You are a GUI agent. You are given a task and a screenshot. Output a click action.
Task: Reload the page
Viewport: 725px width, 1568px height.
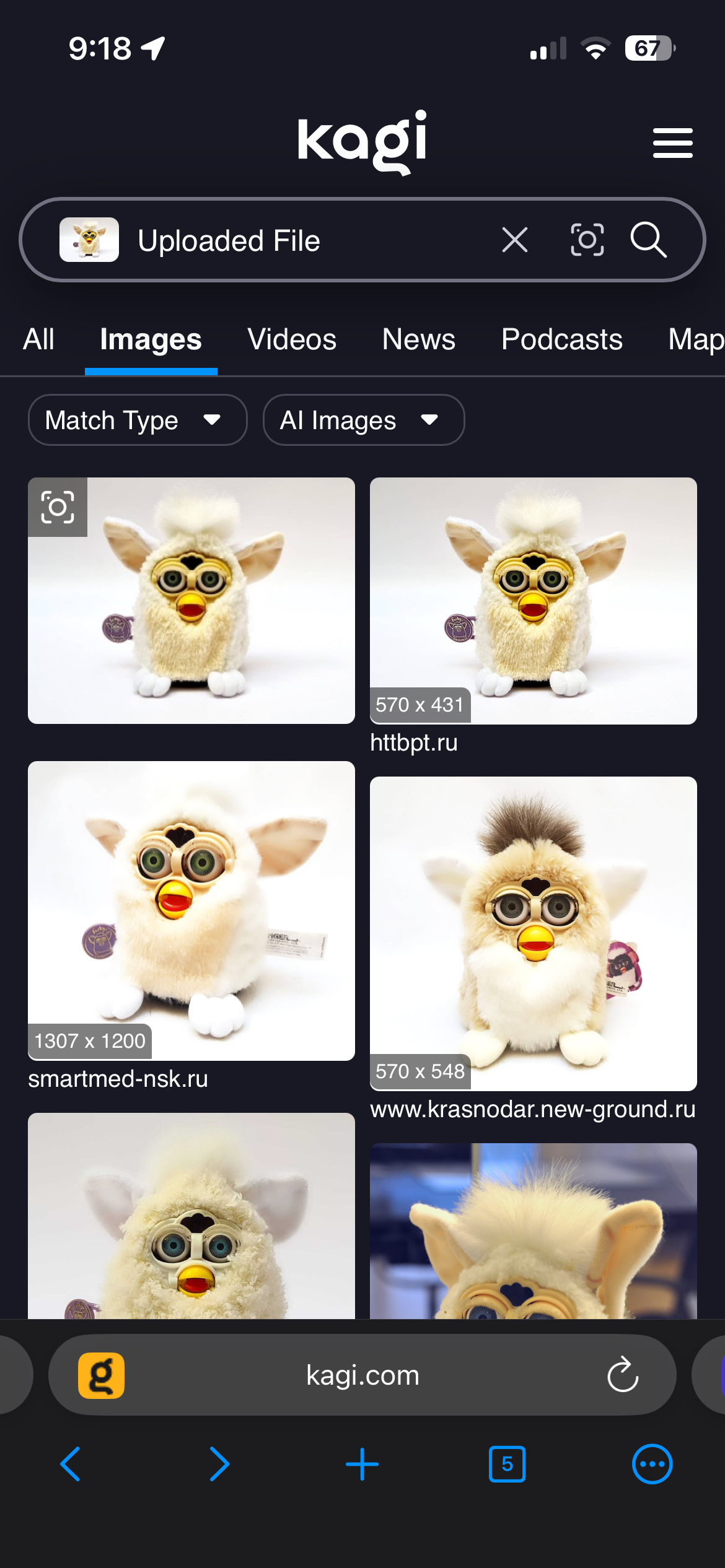coord(623,1375)
